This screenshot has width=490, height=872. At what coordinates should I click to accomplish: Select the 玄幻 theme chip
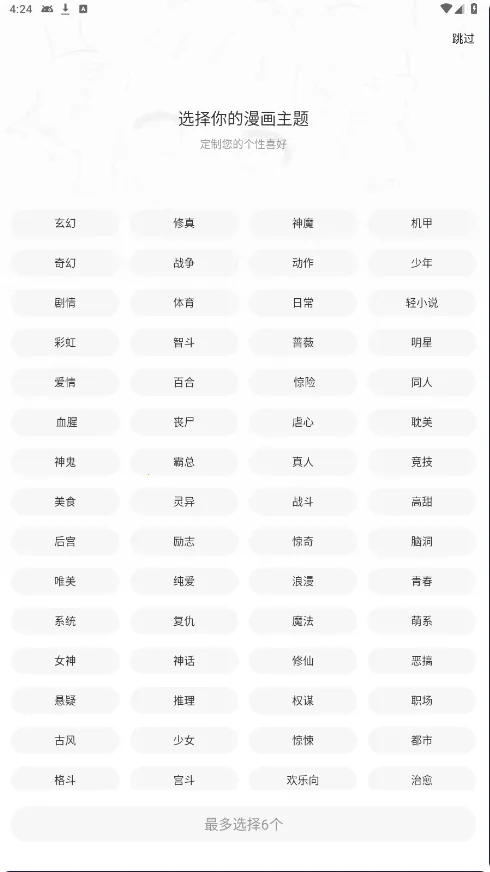click(65, 223)
